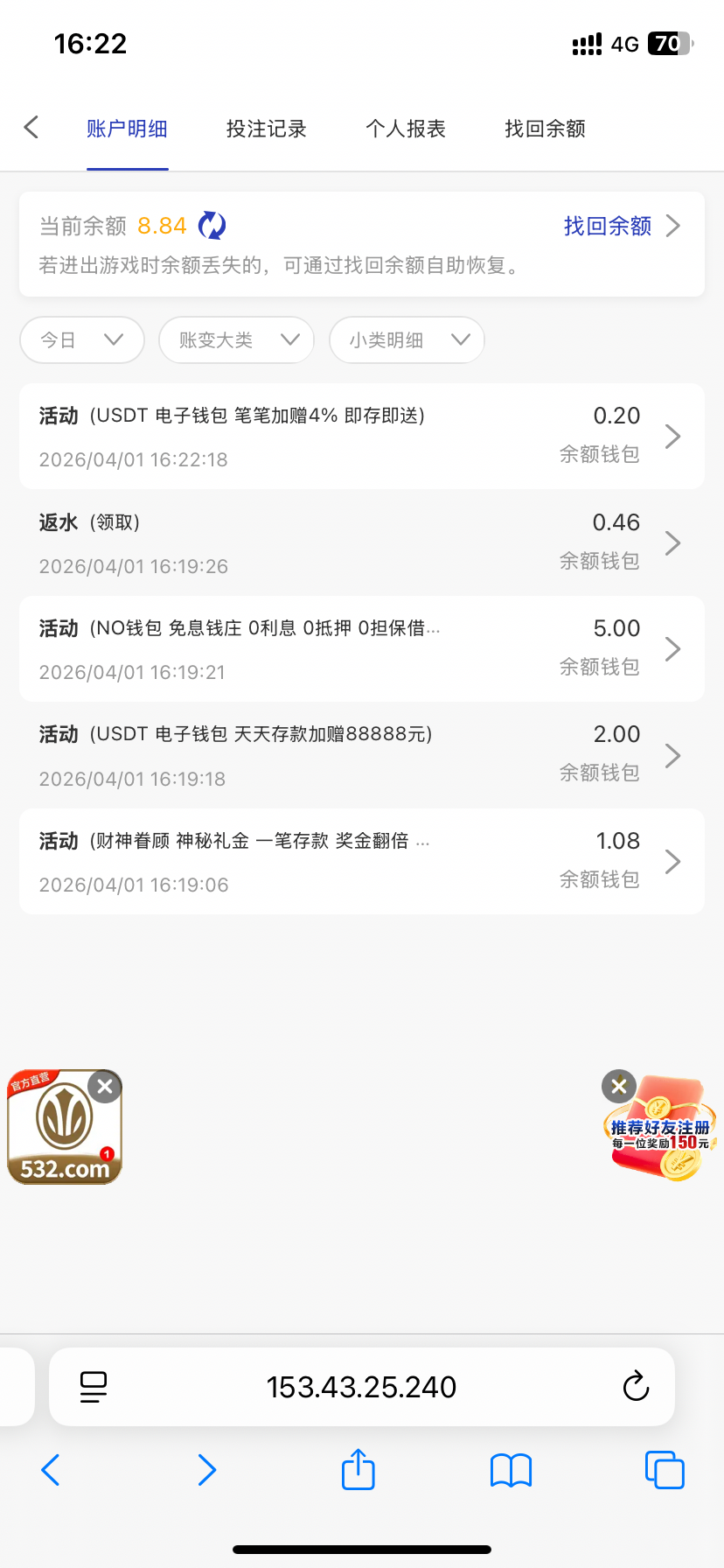Open the 5.00 NO钱包 免息钱庄 record
724x1568 pixels.
(x=361, y=649)
